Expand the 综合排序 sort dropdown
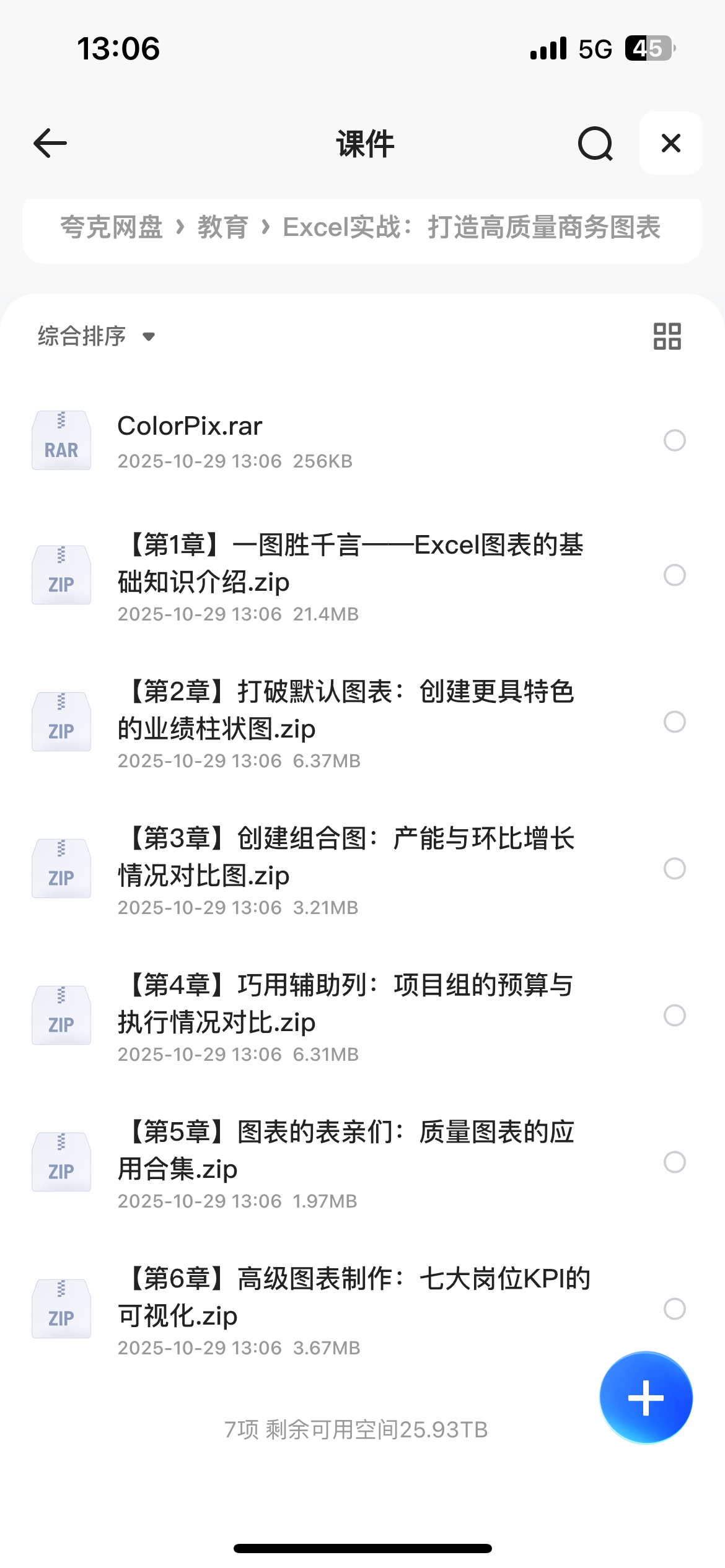 (96, 336)
